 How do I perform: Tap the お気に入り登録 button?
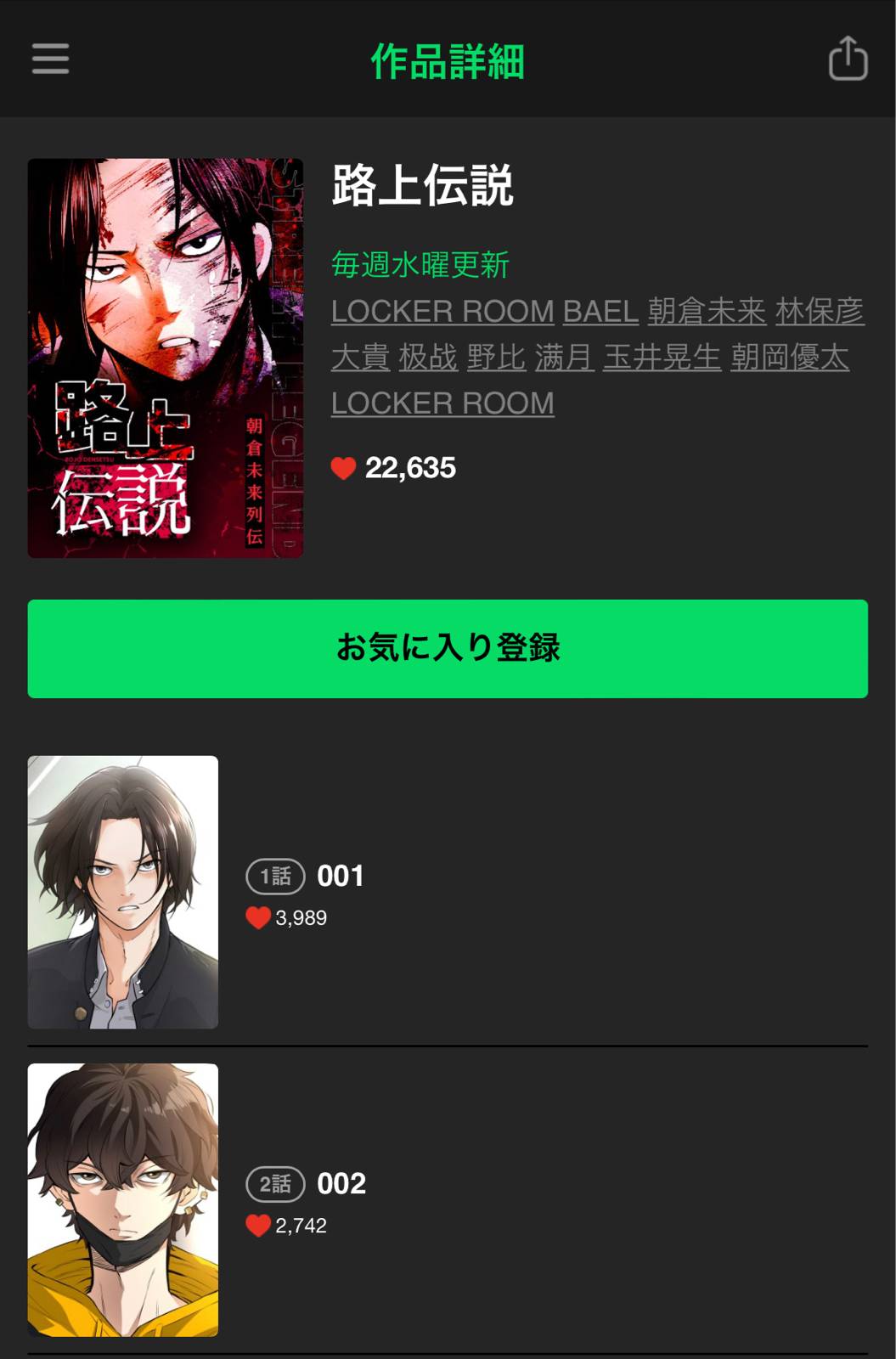pyautogui.click(x=448, y=648)
